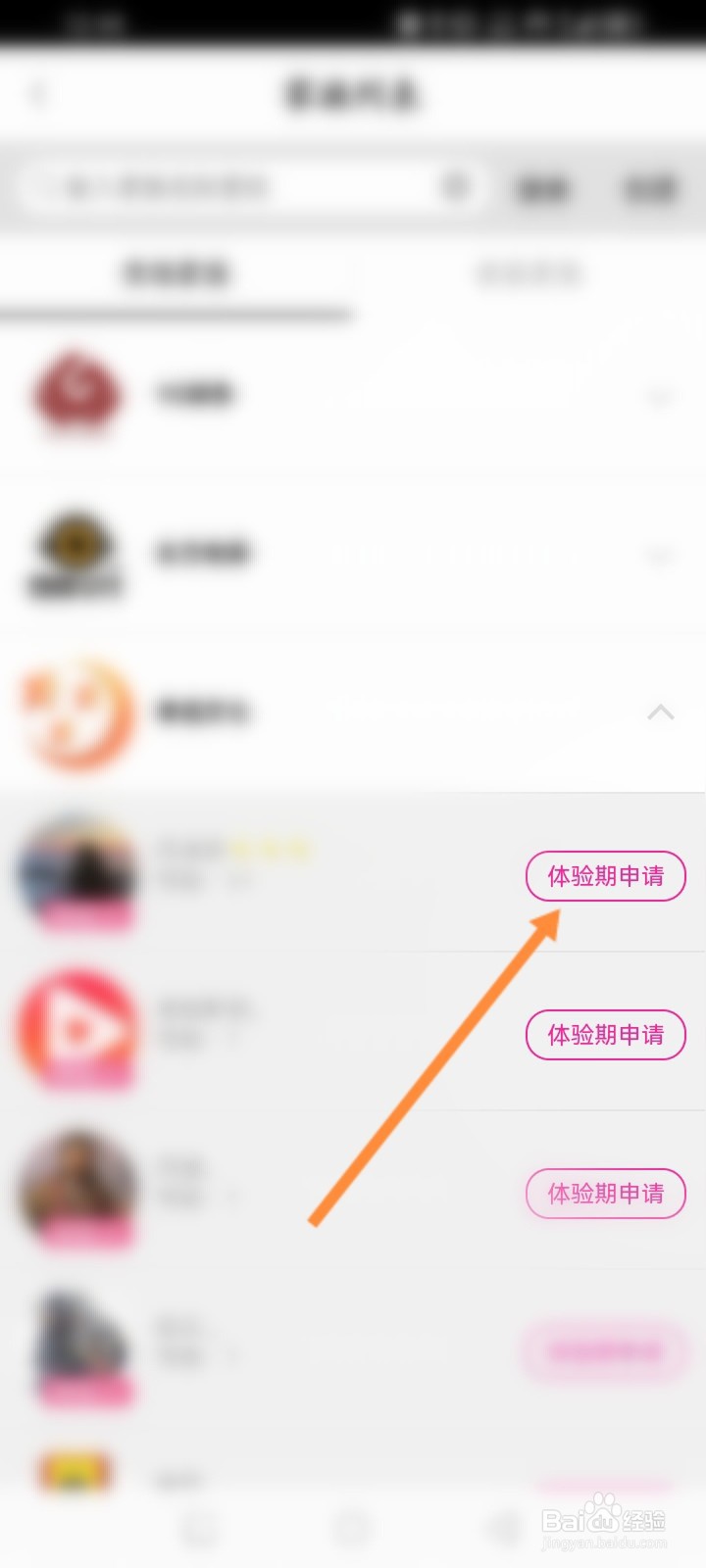Tap the first 体验期申请 button

605,876
